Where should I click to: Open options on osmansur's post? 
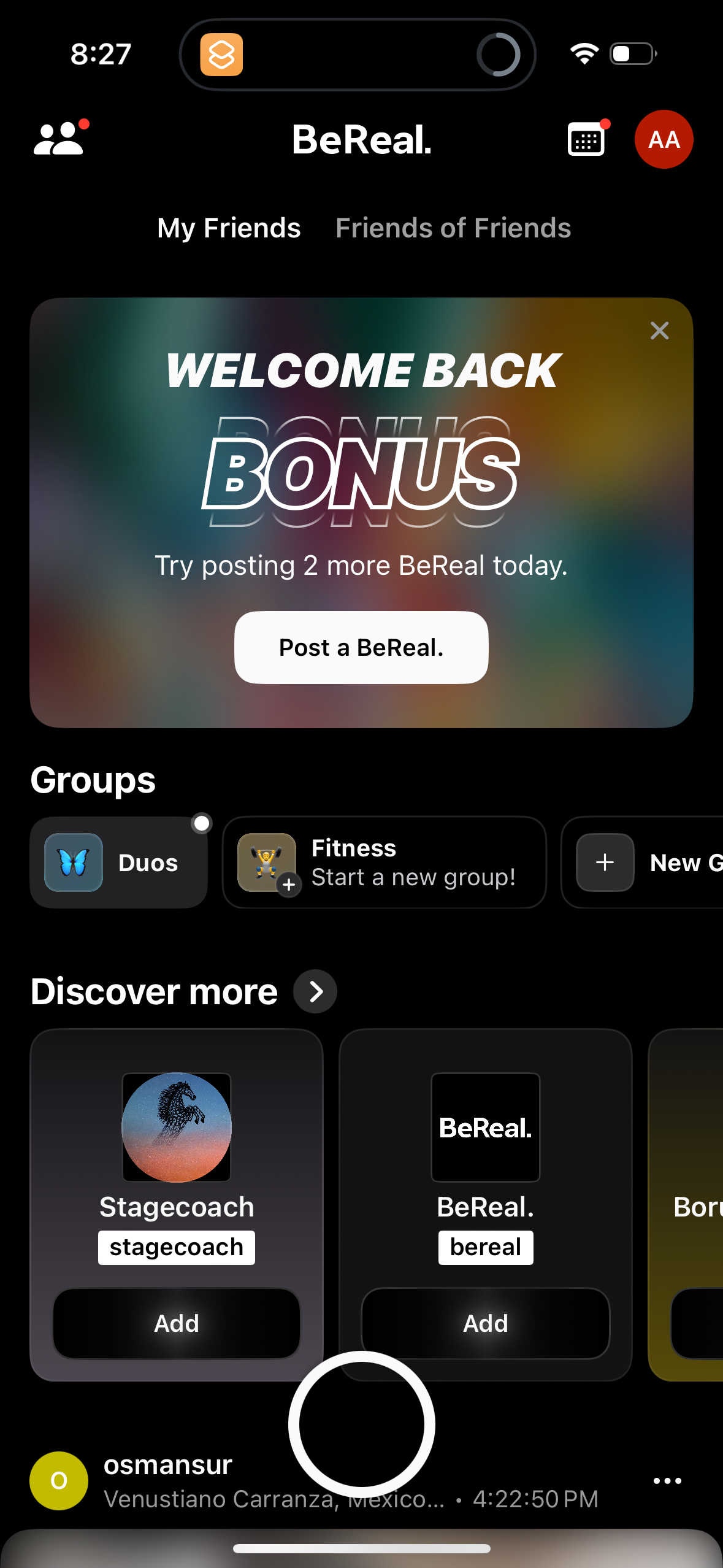(x=667, y=1480)
